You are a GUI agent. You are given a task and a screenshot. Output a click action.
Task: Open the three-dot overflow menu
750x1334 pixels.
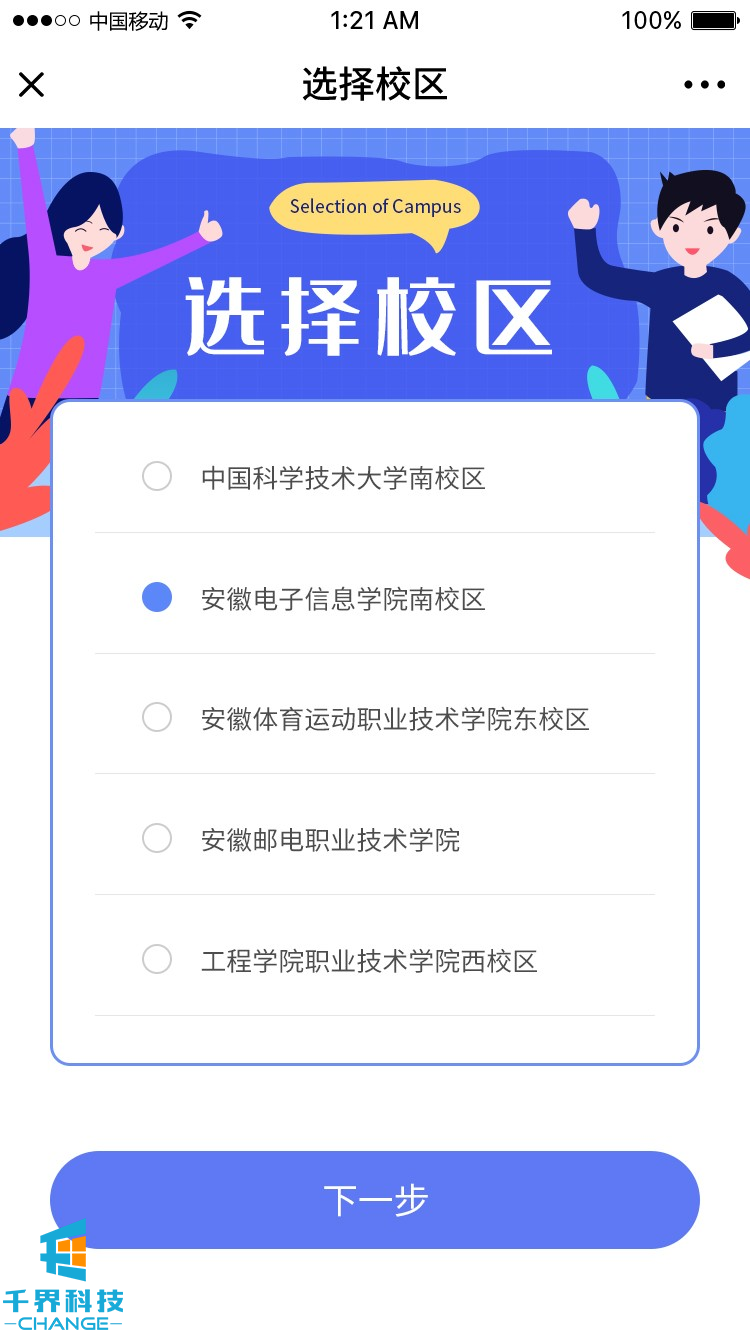[x=704, y=85]
